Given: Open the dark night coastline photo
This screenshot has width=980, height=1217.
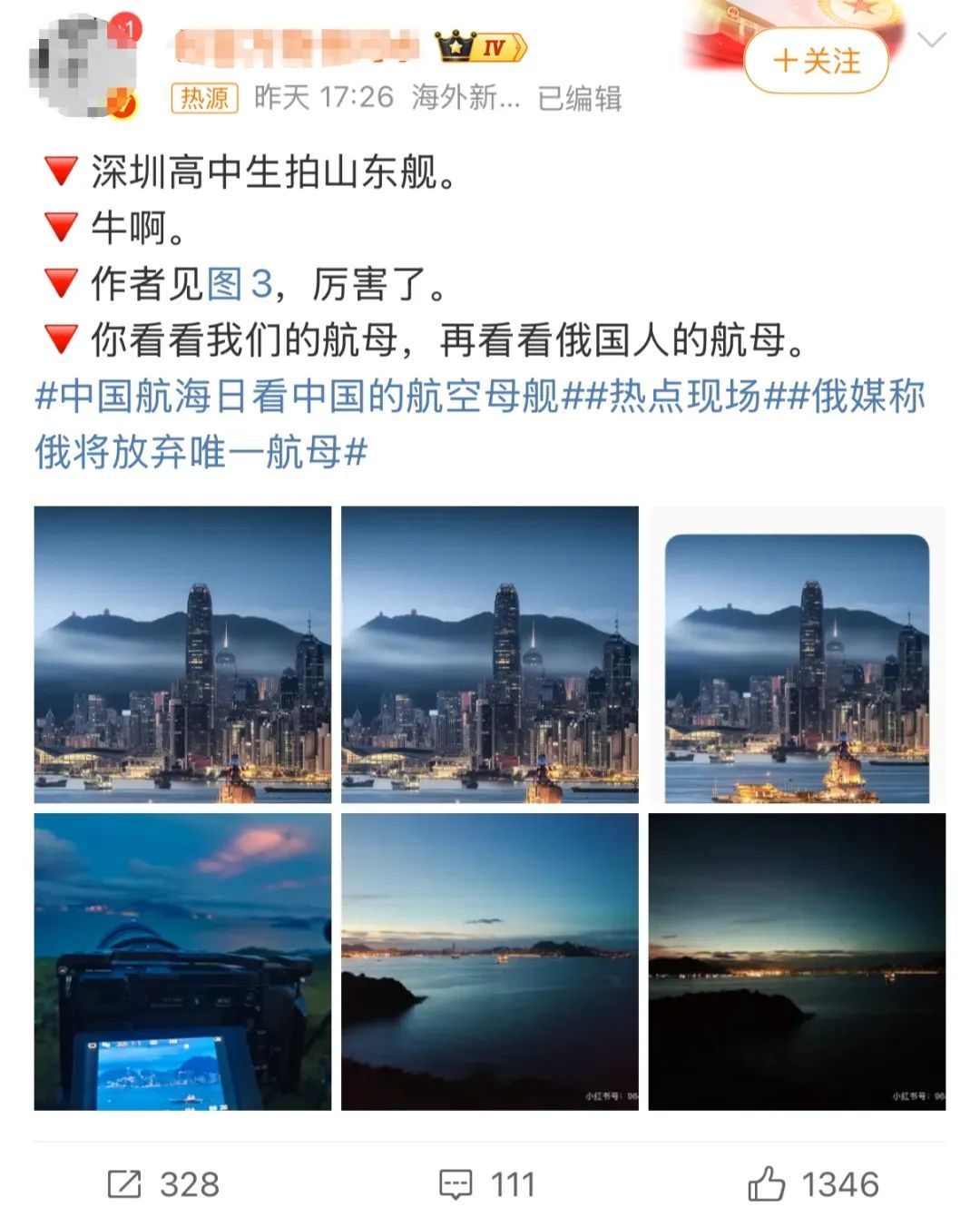Looking at the screenshot, I should (x=797, y=961).
